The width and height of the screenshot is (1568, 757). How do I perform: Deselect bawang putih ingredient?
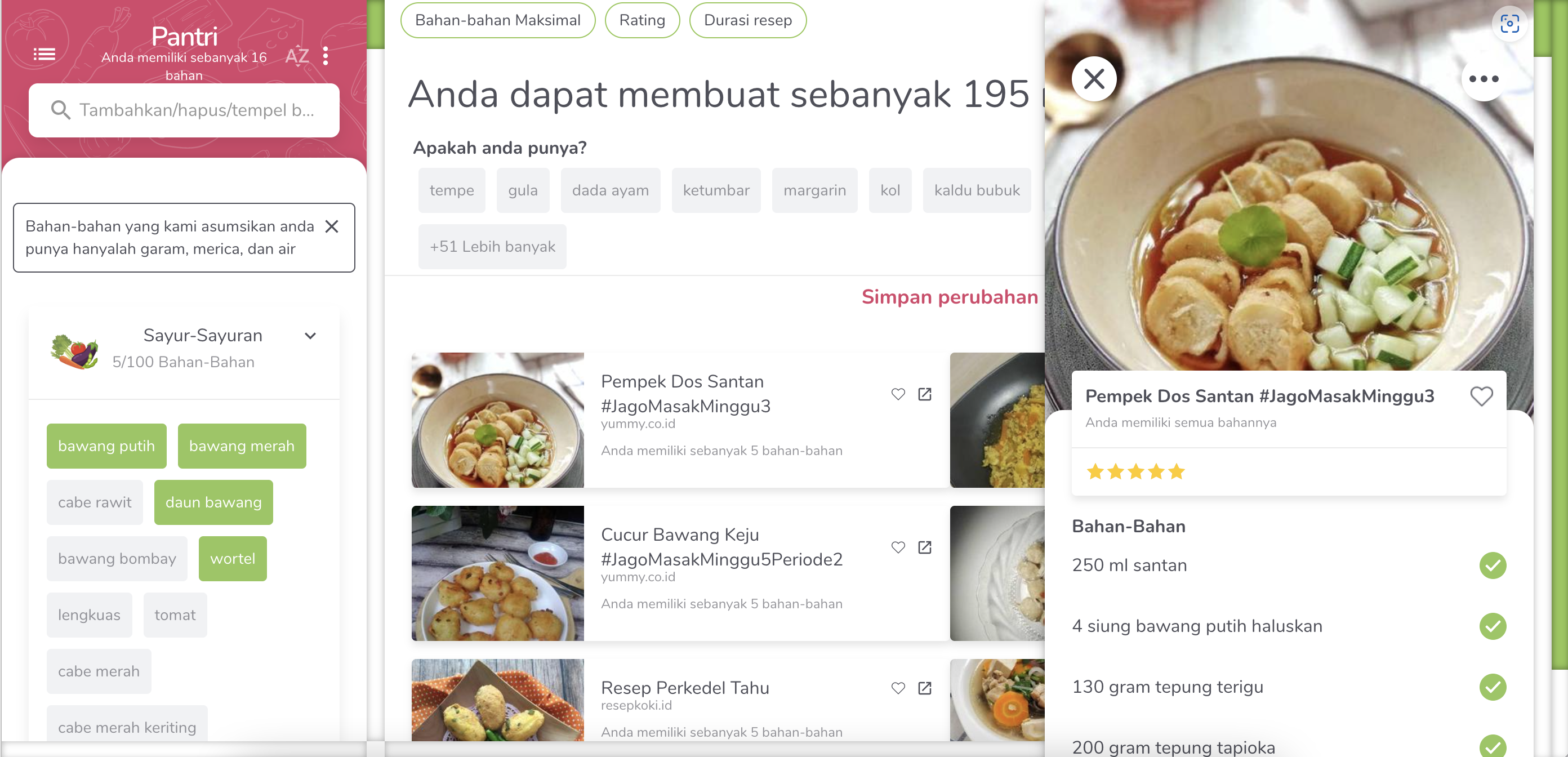[106, 446]
